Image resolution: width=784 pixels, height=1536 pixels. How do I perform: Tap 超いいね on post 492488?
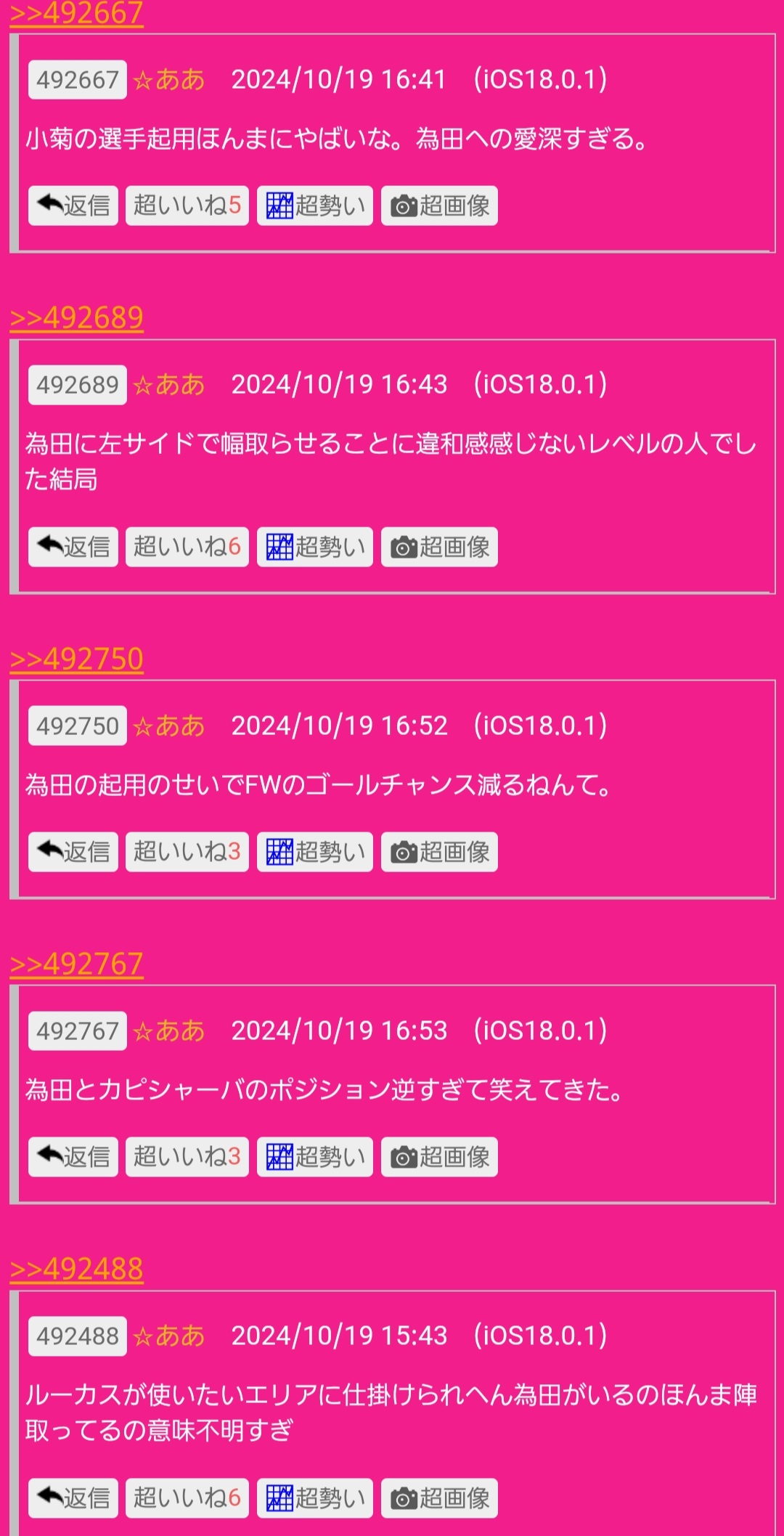pyautogui.click(x=187, y=1498)
